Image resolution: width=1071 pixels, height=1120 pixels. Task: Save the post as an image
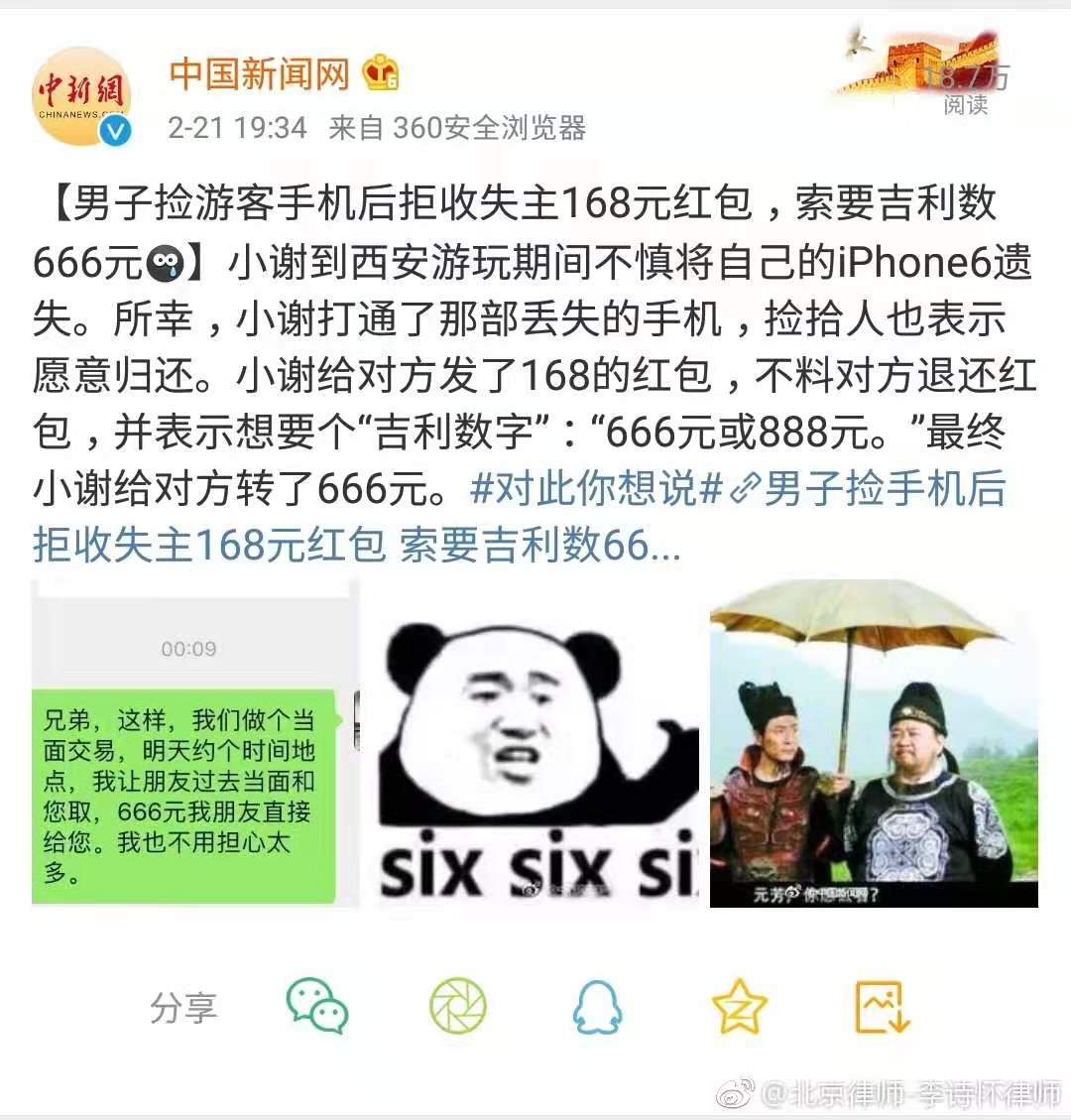pyautogui.click(x=882, y=1007)
